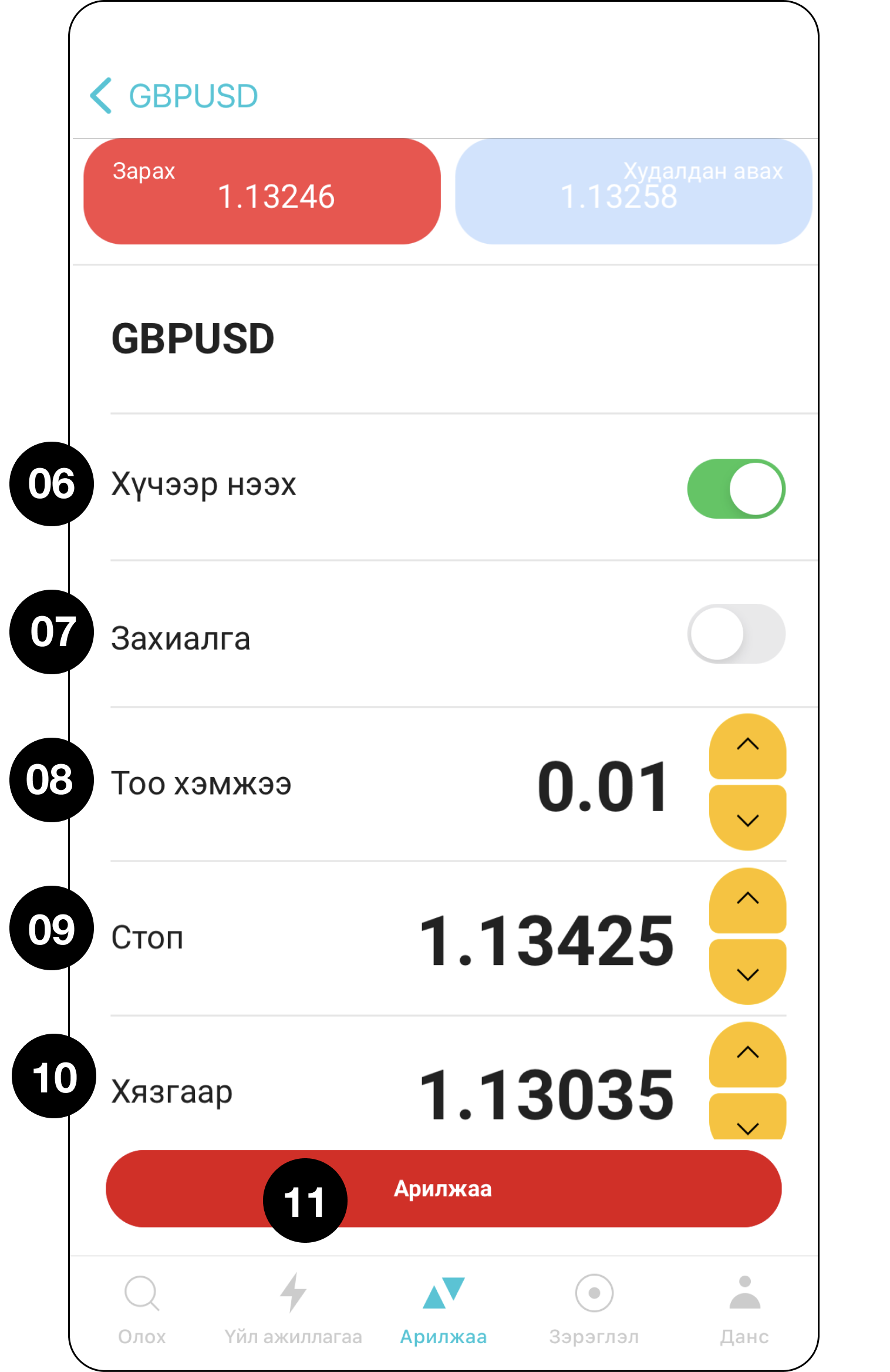Turn off the Хүчээр нээх switch
The height and width of the screenshot is (1372, 890).
pos(736,489)
